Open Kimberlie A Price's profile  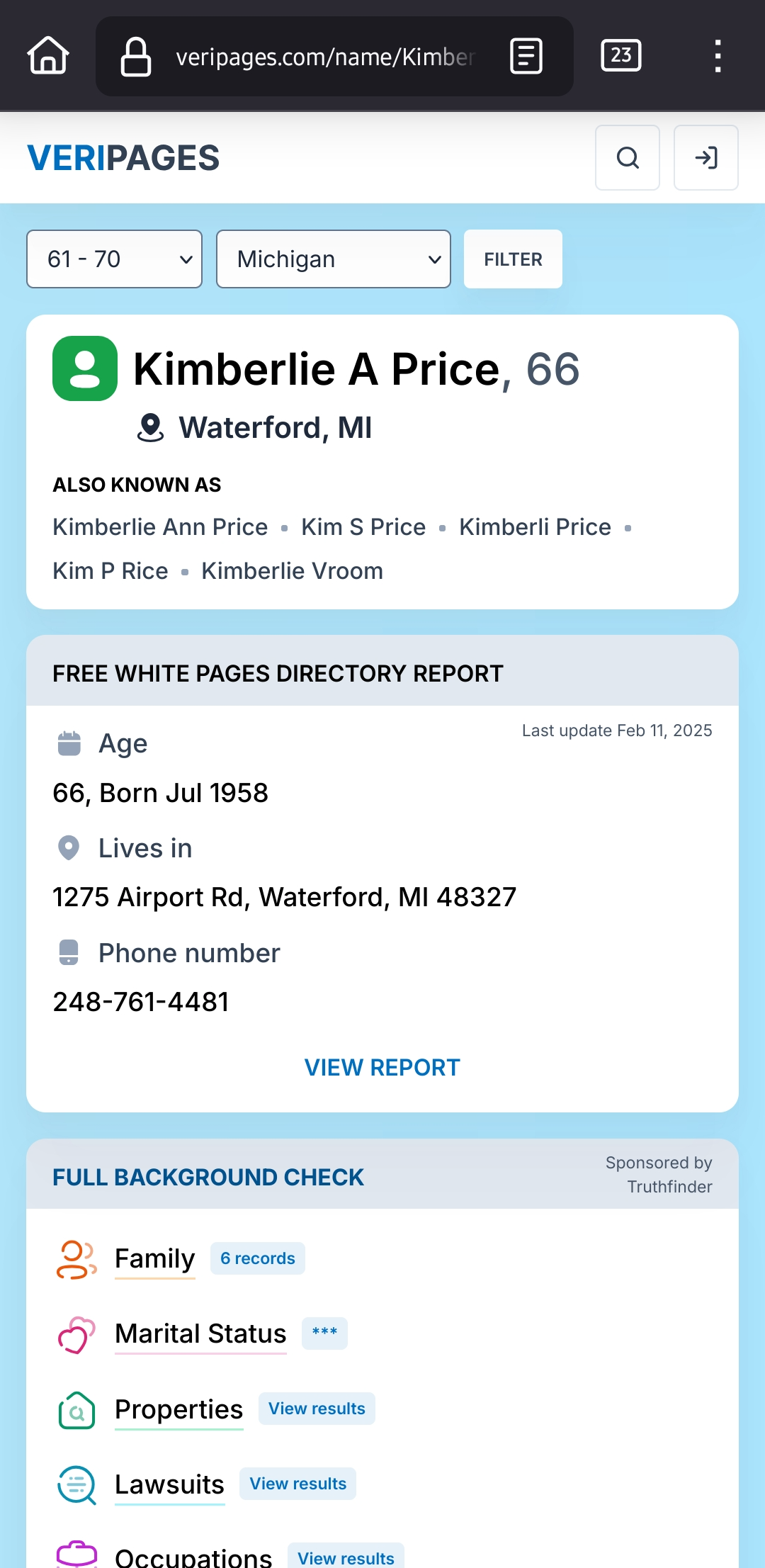coord(317,369)
